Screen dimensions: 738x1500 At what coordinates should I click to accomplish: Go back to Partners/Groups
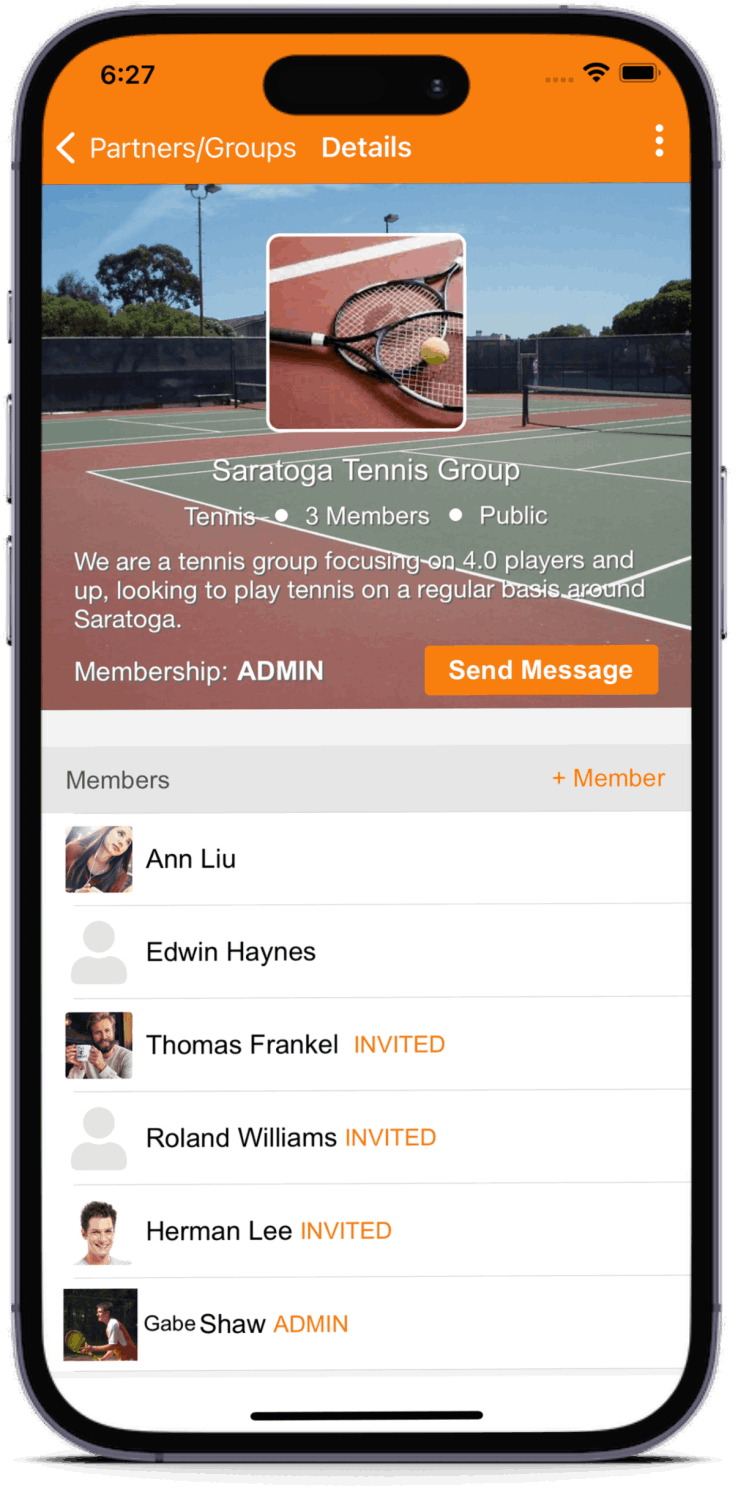coord(176,148)
